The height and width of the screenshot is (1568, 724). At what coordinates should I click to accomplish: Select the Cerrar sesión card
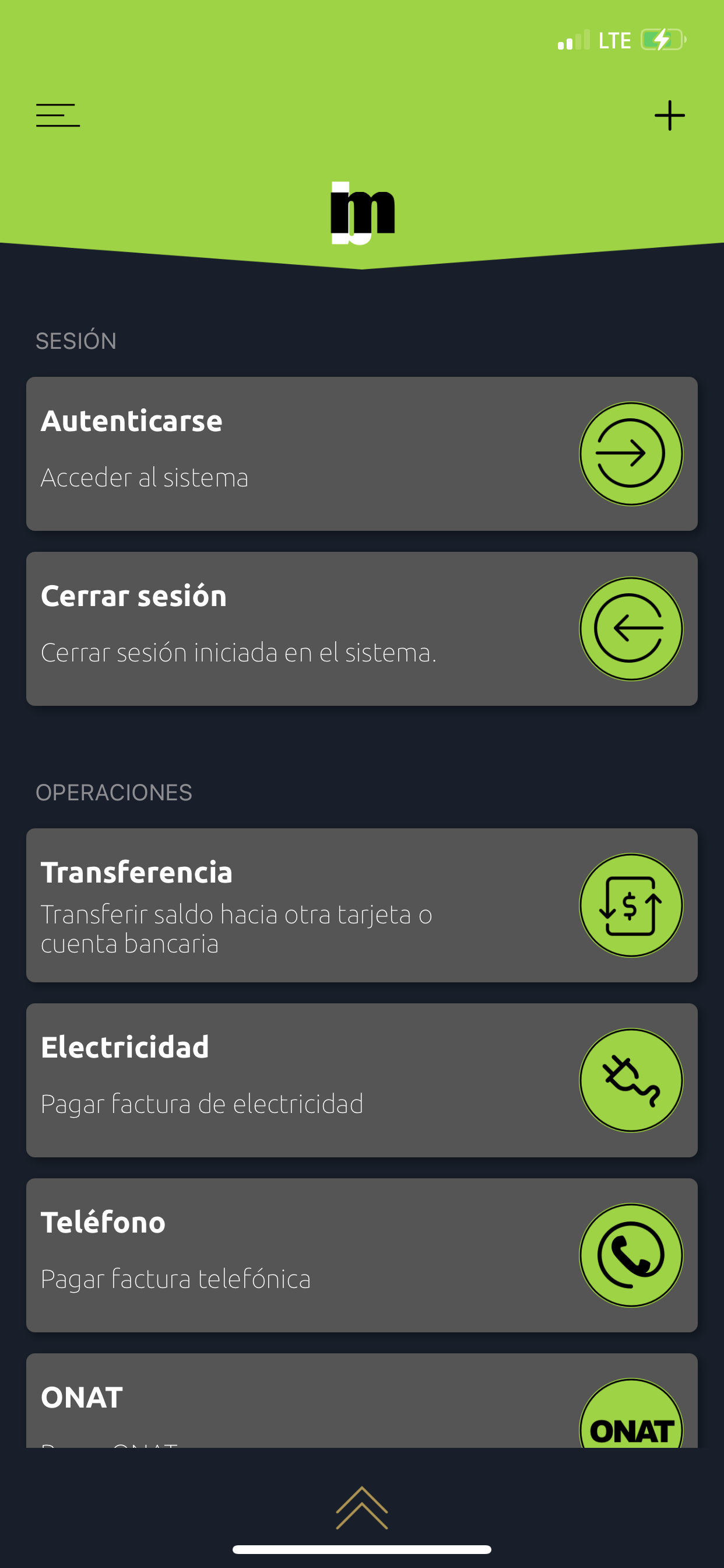[362, 629]
